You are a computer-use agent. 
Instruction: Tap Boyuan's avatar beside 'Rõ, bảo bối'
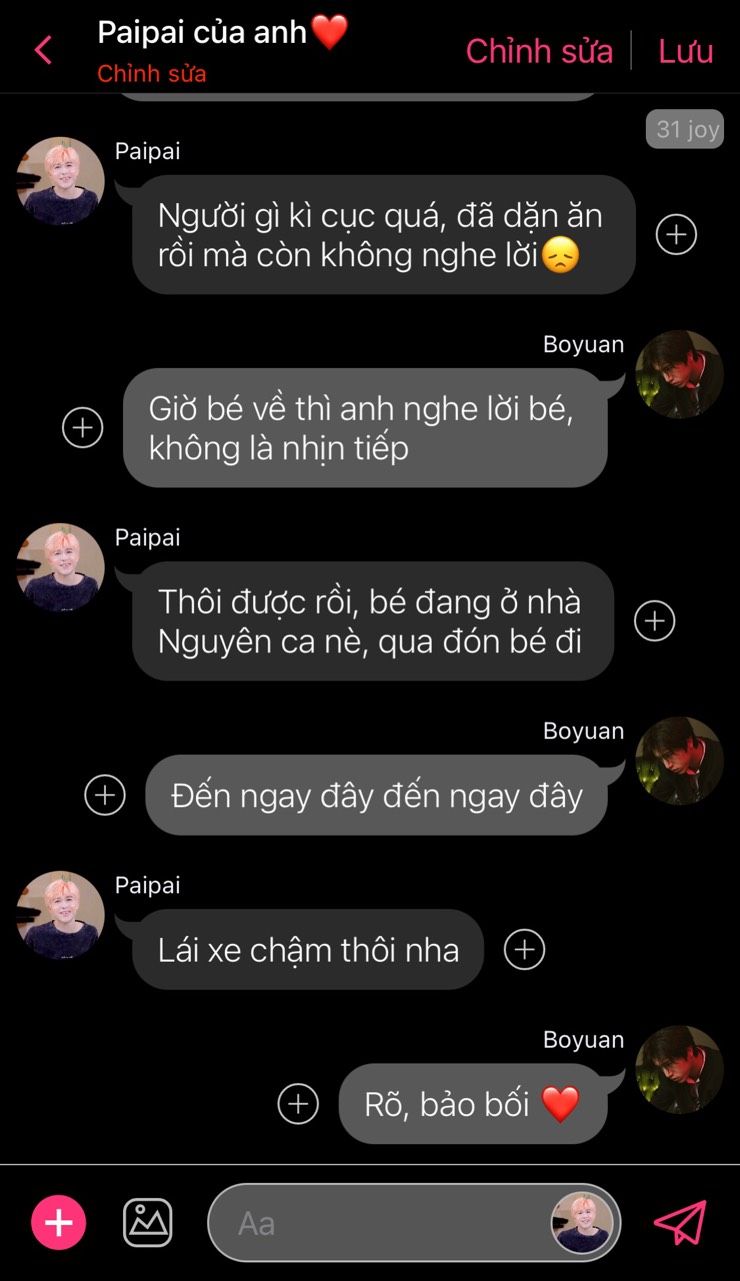pyautogui.click(x=679, y=1070)
